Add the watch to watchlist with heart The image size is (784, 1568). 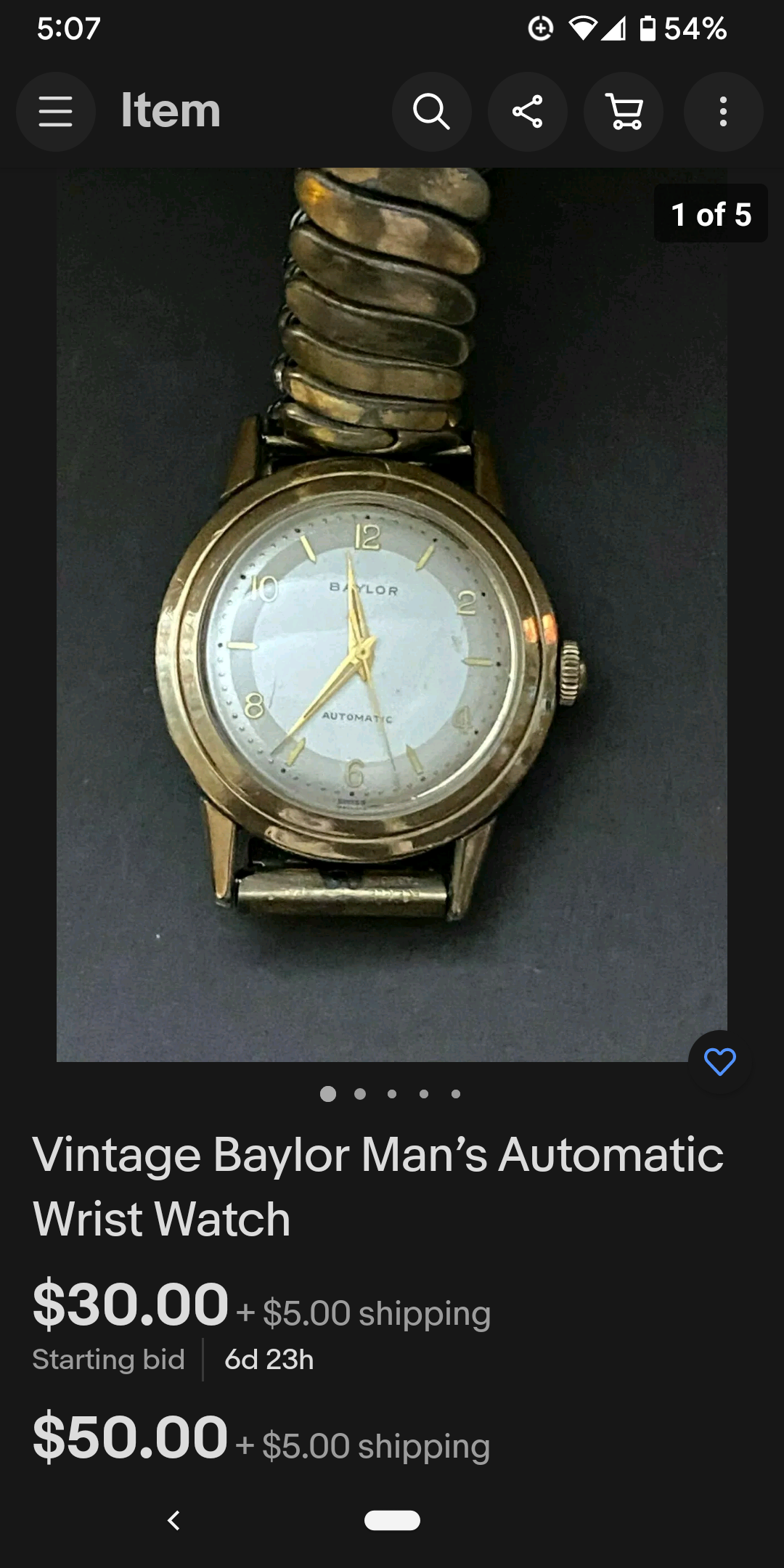tap(719, 1062)
